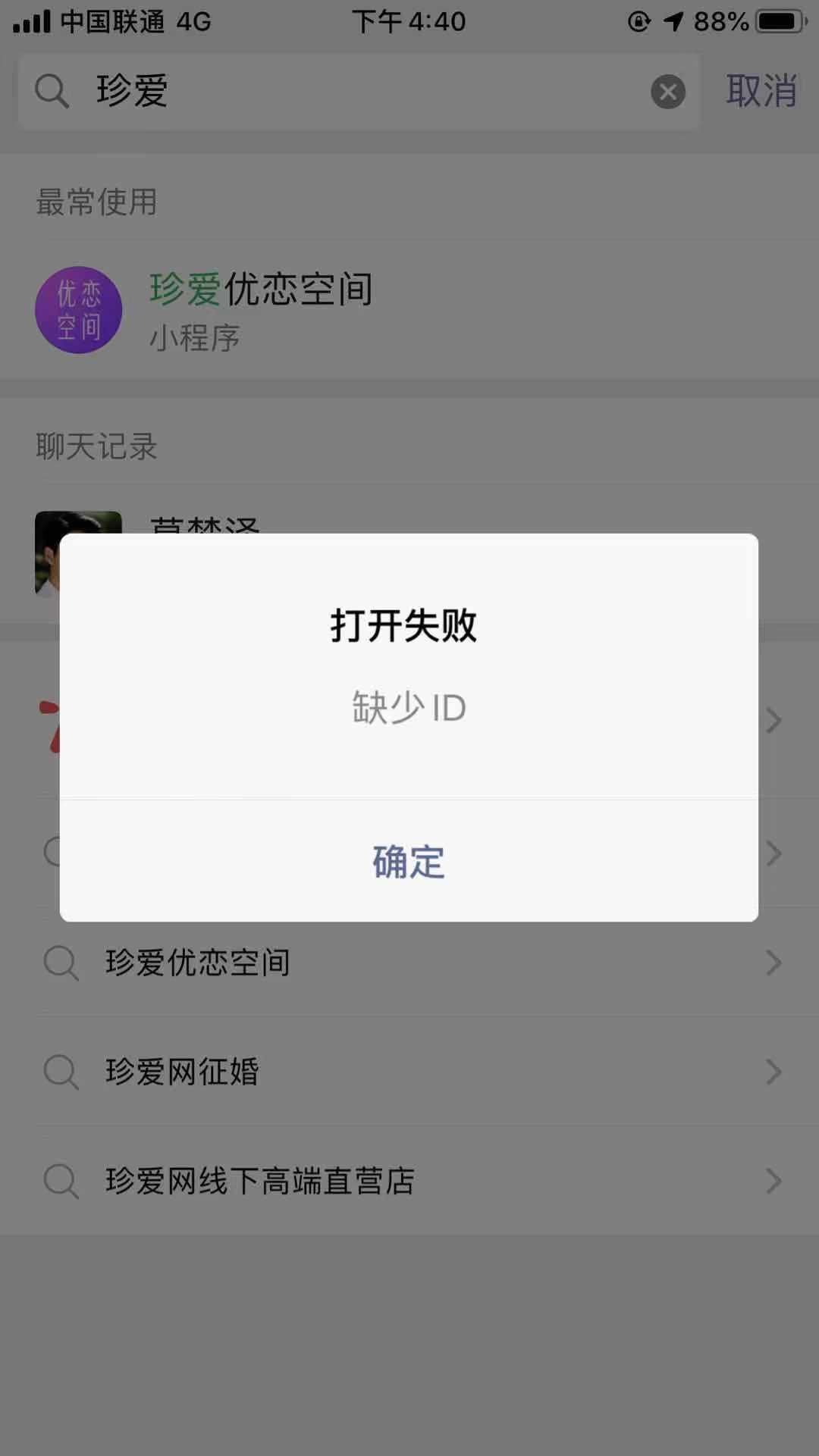Confirm the 打开失败 dialog with 确定
The image size is (819, 1456).
click(x=409, y=862)
